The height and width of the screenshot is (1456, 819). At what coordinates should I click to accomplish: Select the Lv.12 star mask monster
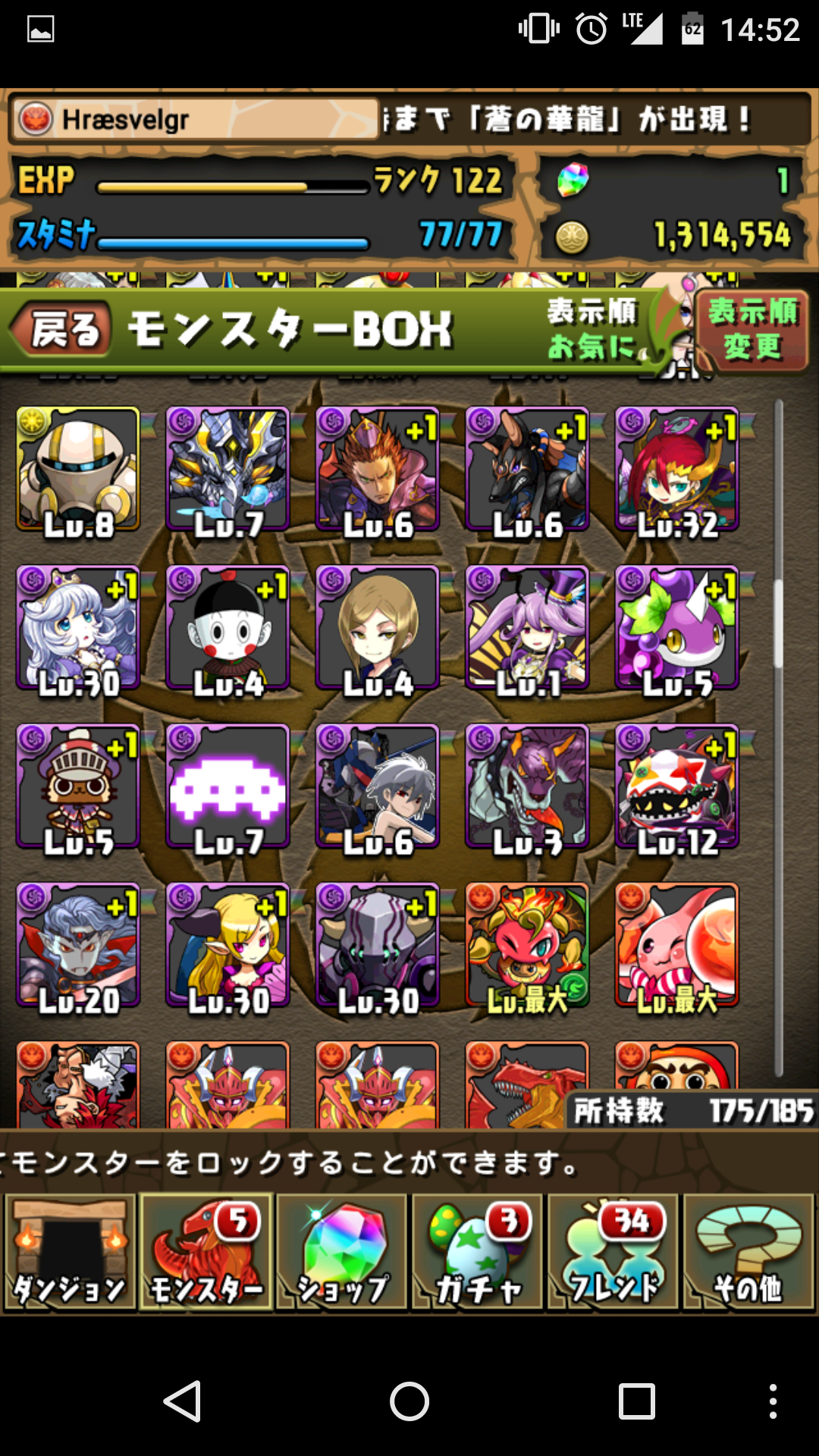676,786
